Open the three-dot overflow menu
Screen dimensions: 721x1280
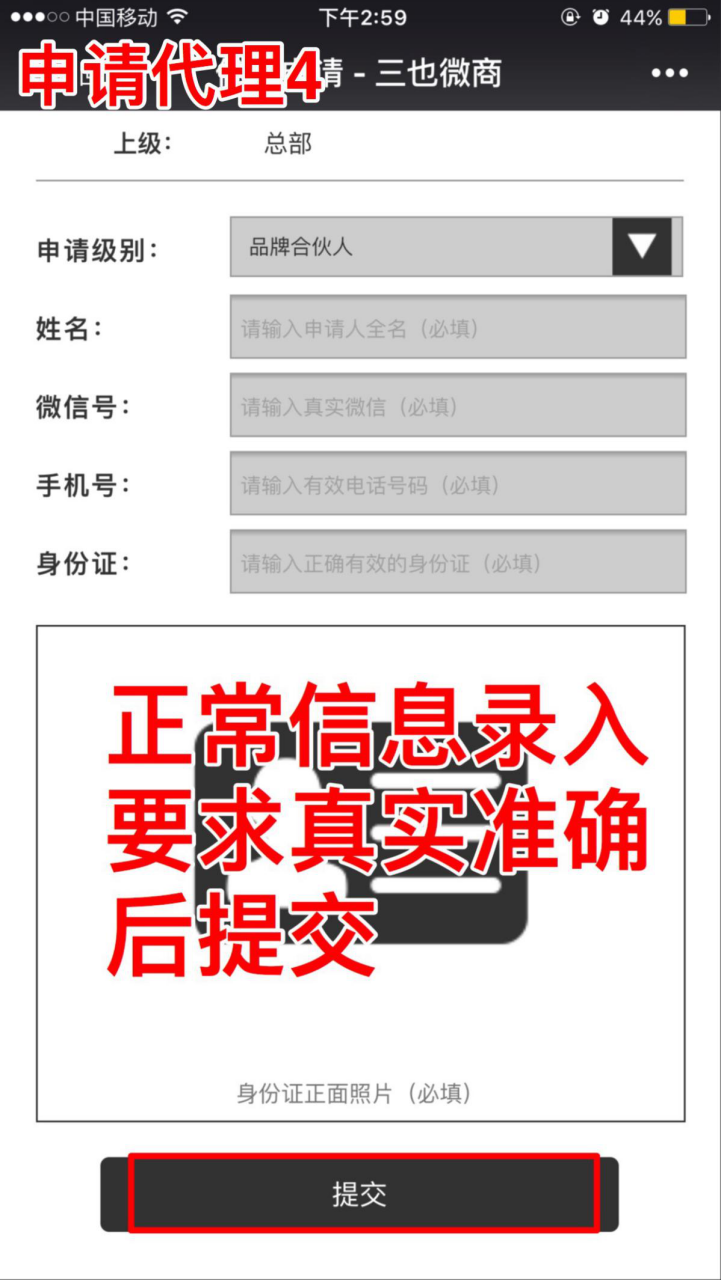[x=669, y=73]
